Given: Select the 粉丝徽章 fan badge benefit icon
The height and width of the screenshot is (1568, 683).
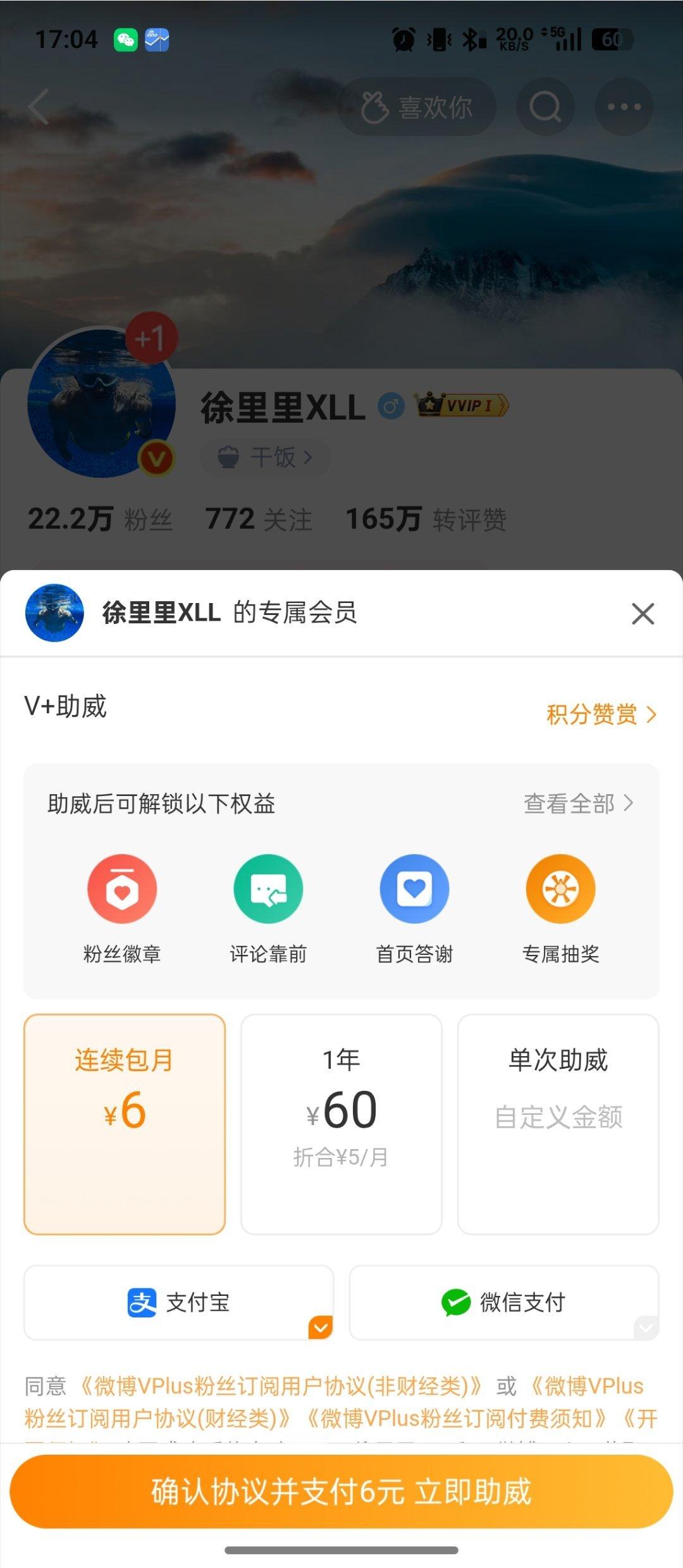Looking at the screenshot, I should coord(122,888).
